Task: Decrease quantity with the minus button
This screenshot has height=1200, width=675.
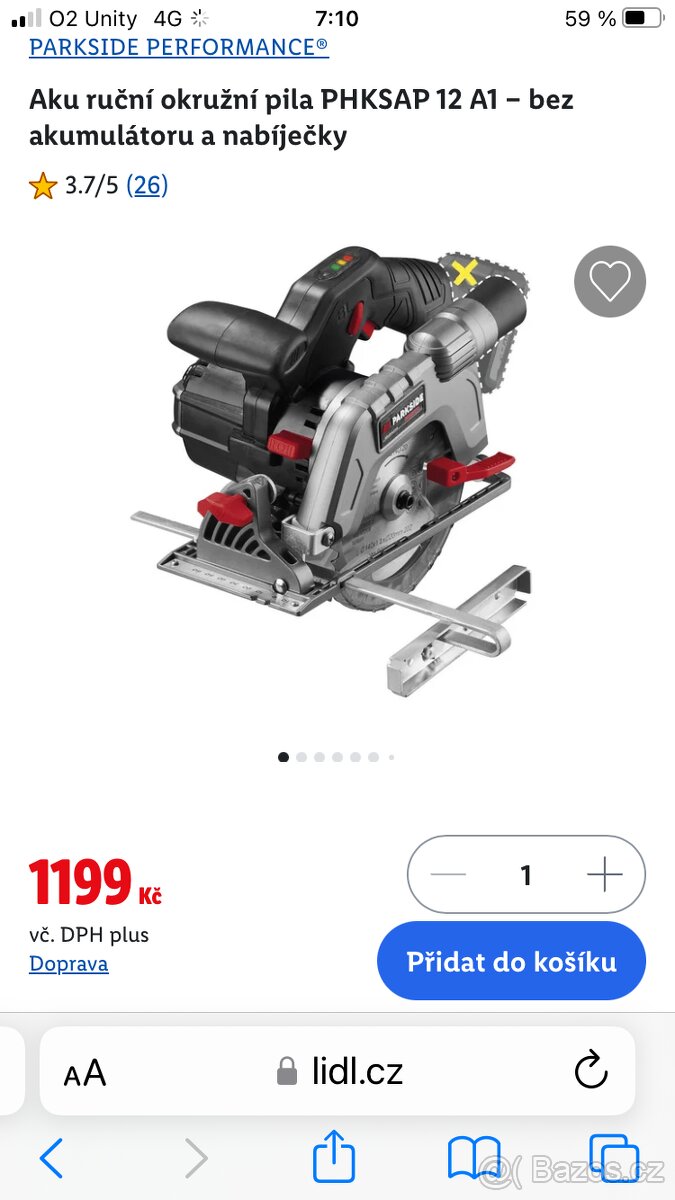Action: pos(448,875)
